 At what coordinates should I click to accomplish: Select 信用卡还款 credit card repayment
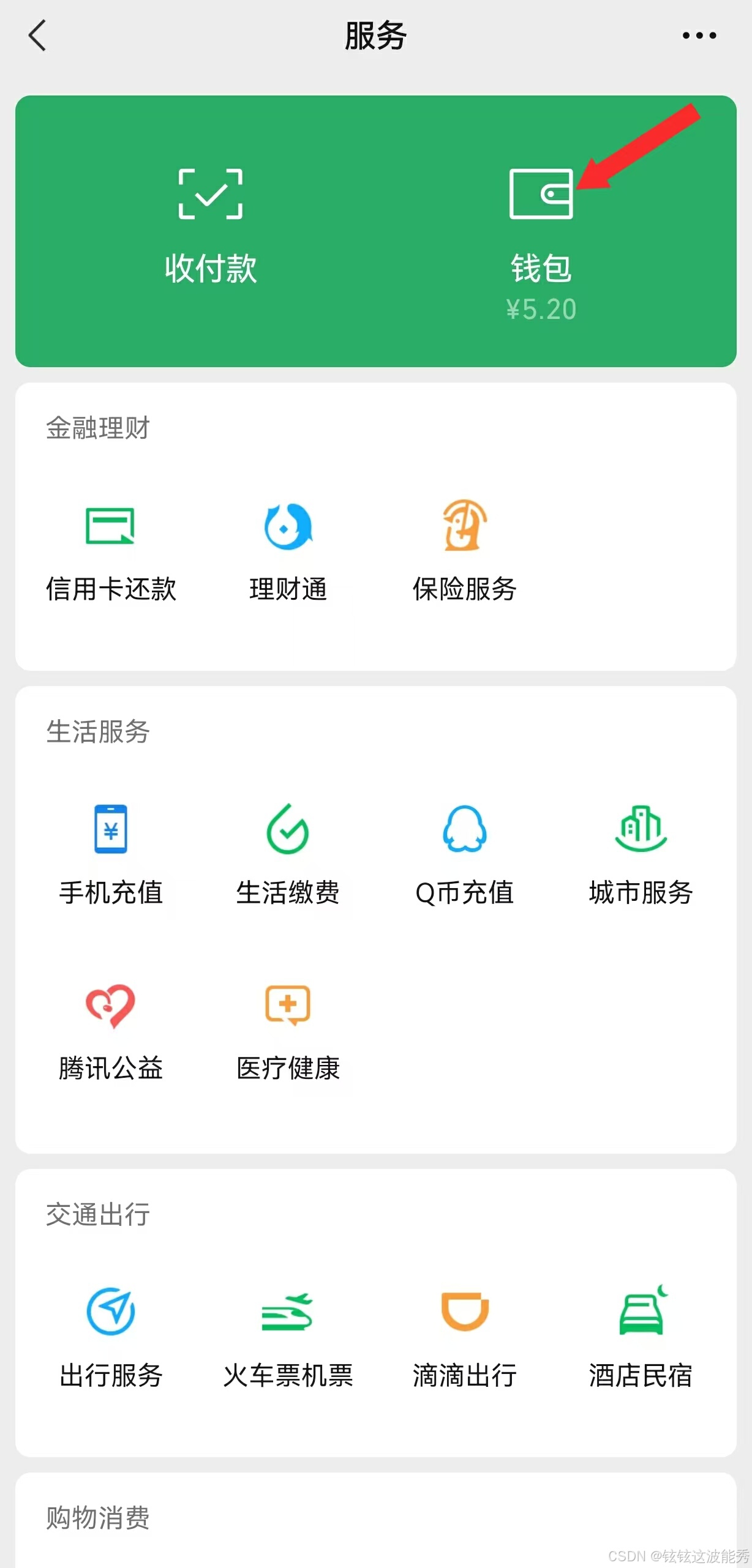pos(111,551)
